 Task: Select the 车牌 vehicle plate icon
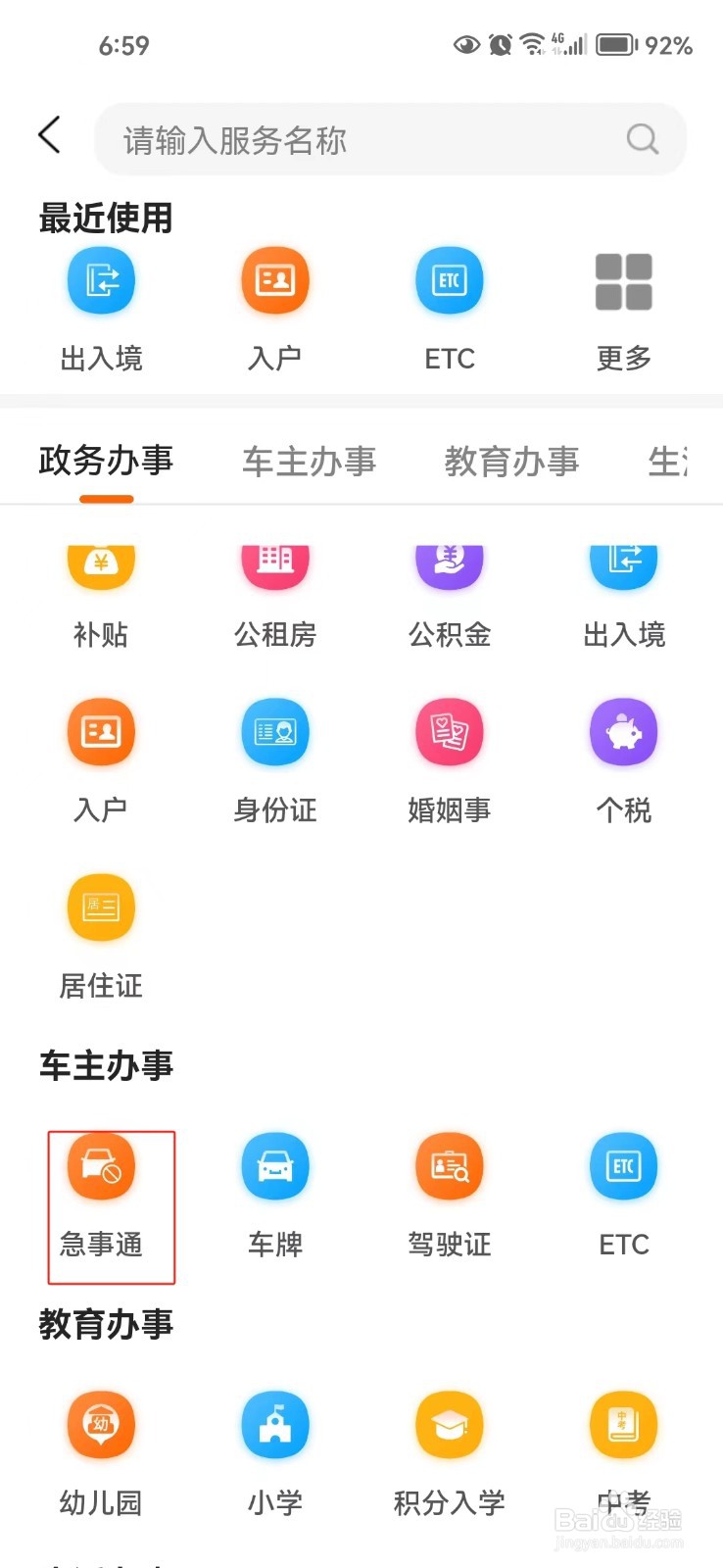274,1166
